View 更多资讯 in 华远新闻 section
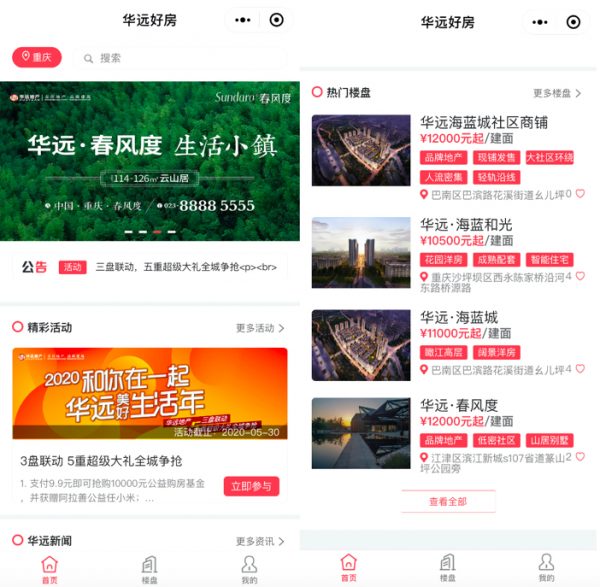 click(x=260, y=541)
